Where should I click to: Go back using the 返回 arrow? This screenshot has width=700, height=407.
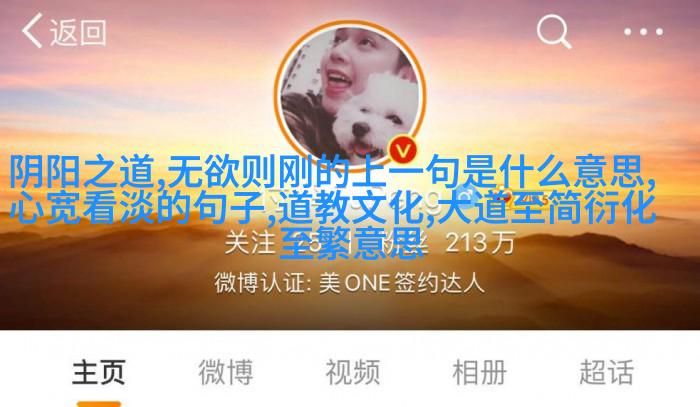click(62, 32)
